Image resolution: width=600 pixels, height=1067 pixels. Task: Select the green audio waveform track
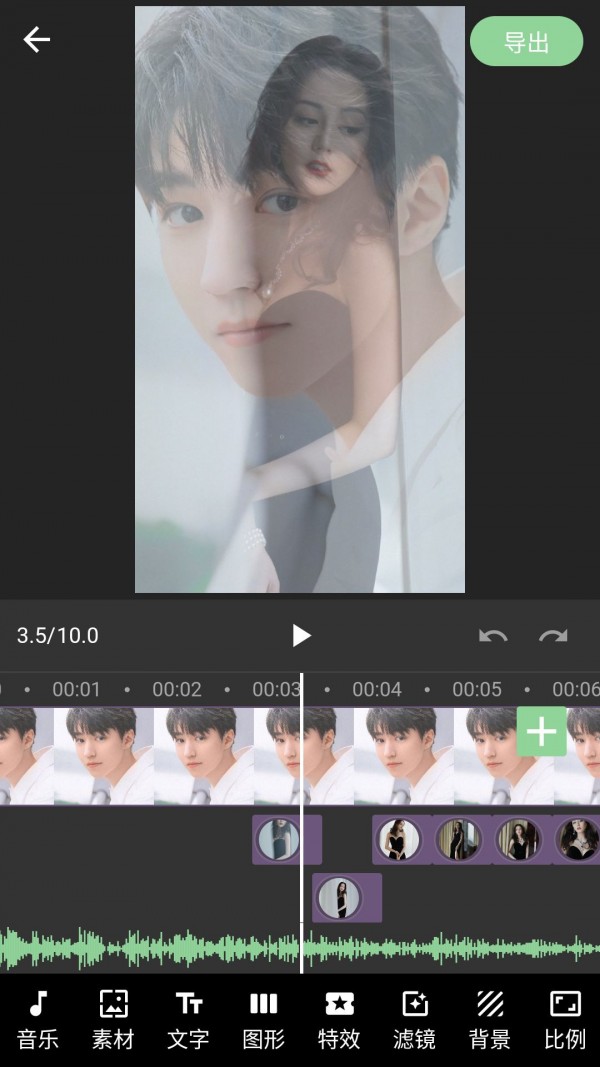pyautogui.click(x=150, y=948)
